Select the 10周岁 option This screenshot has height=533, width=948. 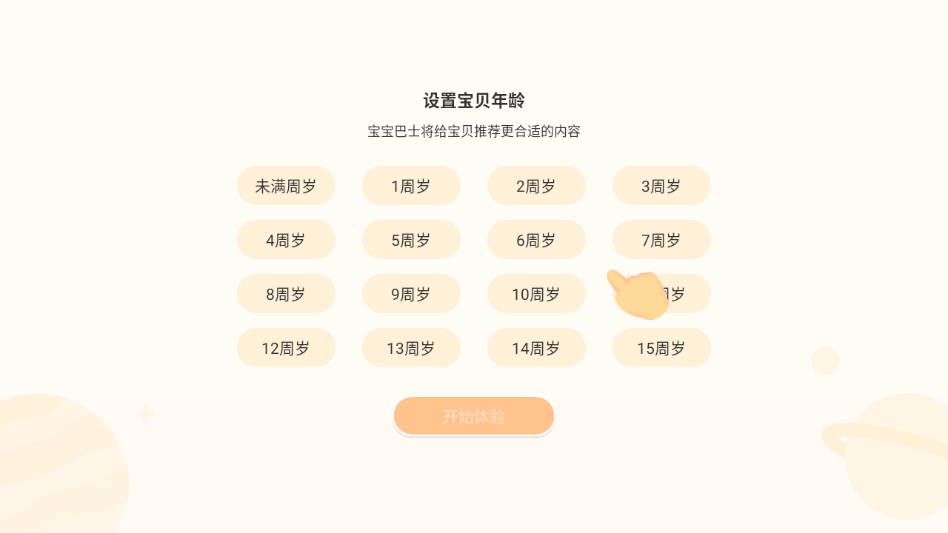(536, 294)
